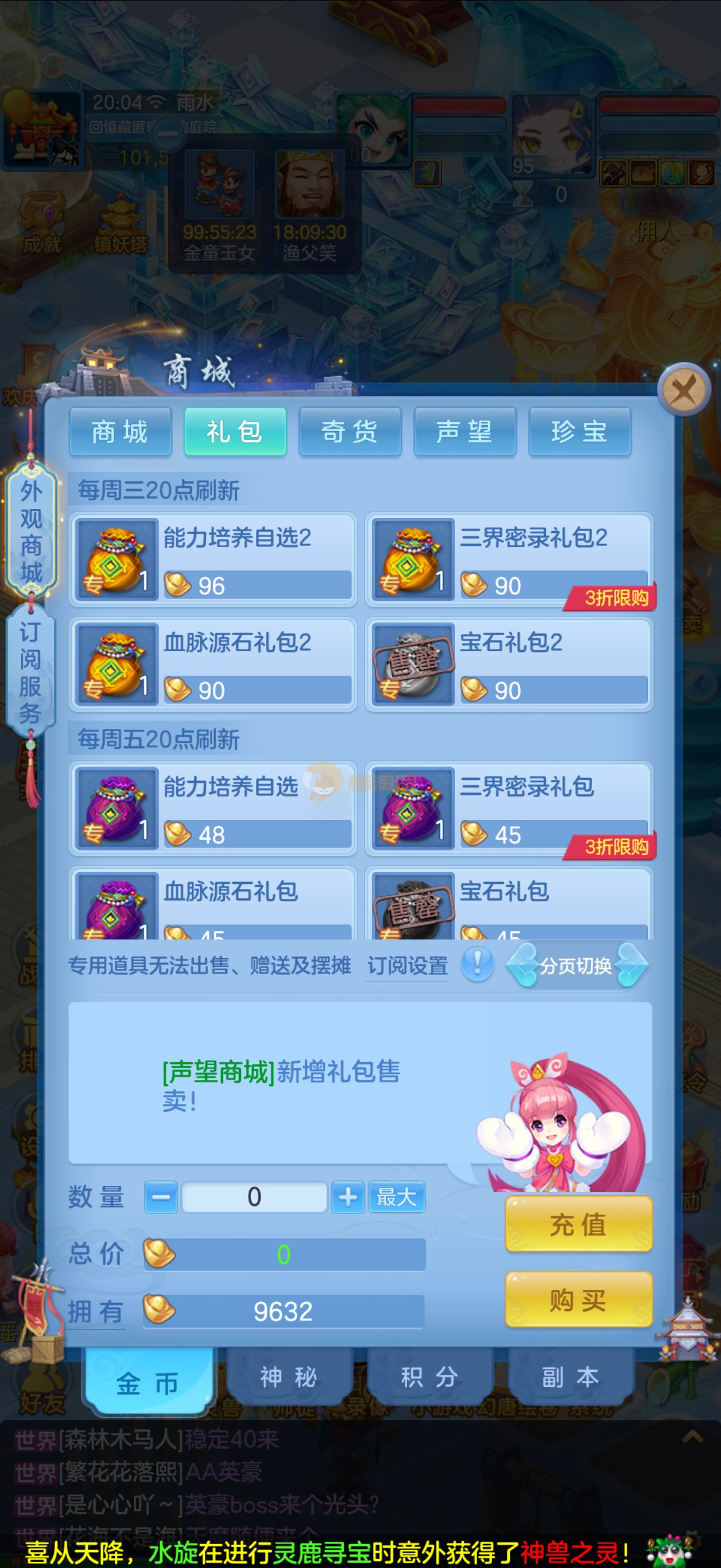This screenshot has width=721, height=1568.
Task: Select the 三界密录礼包2 gift pack
Action: (509, 559)
